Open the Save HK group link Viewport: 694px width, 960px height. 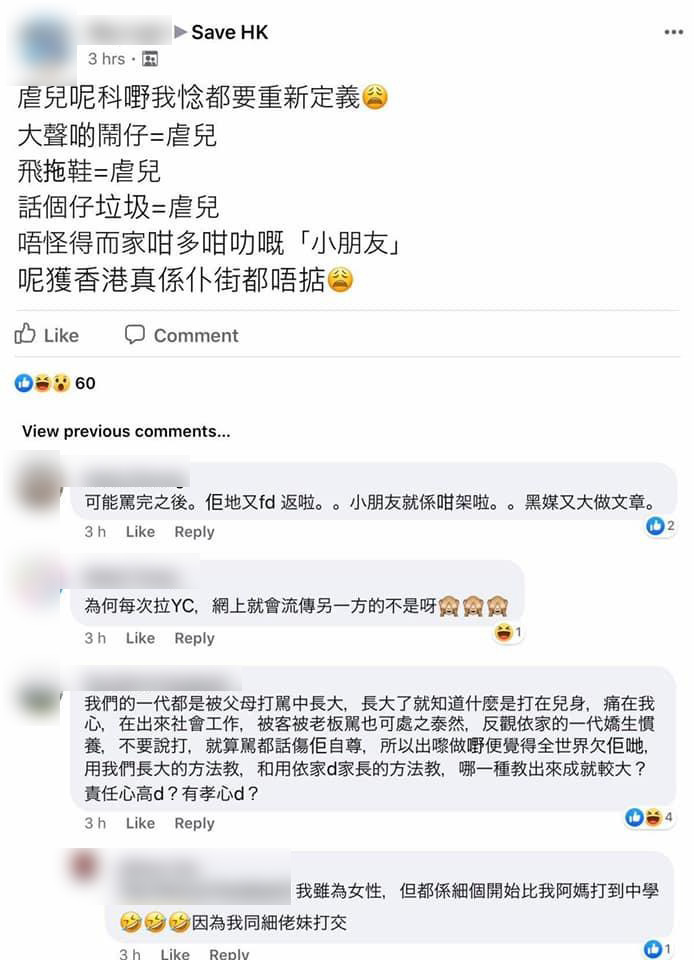click(230, 33)
